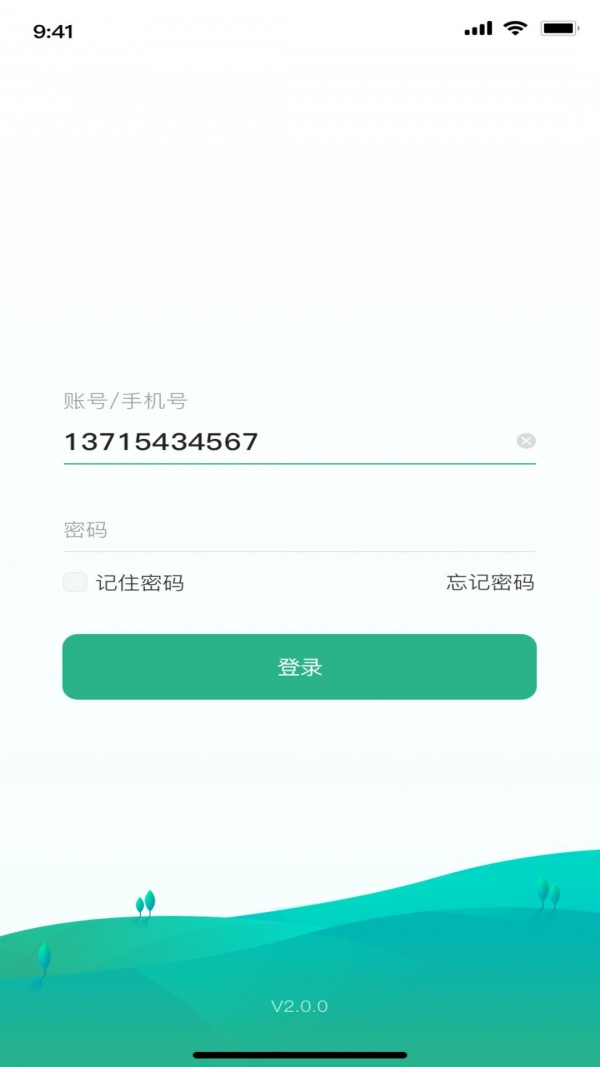This screenshot has height=1067, width=600.
Task: Clear the account number field
Action: (526, 441)
